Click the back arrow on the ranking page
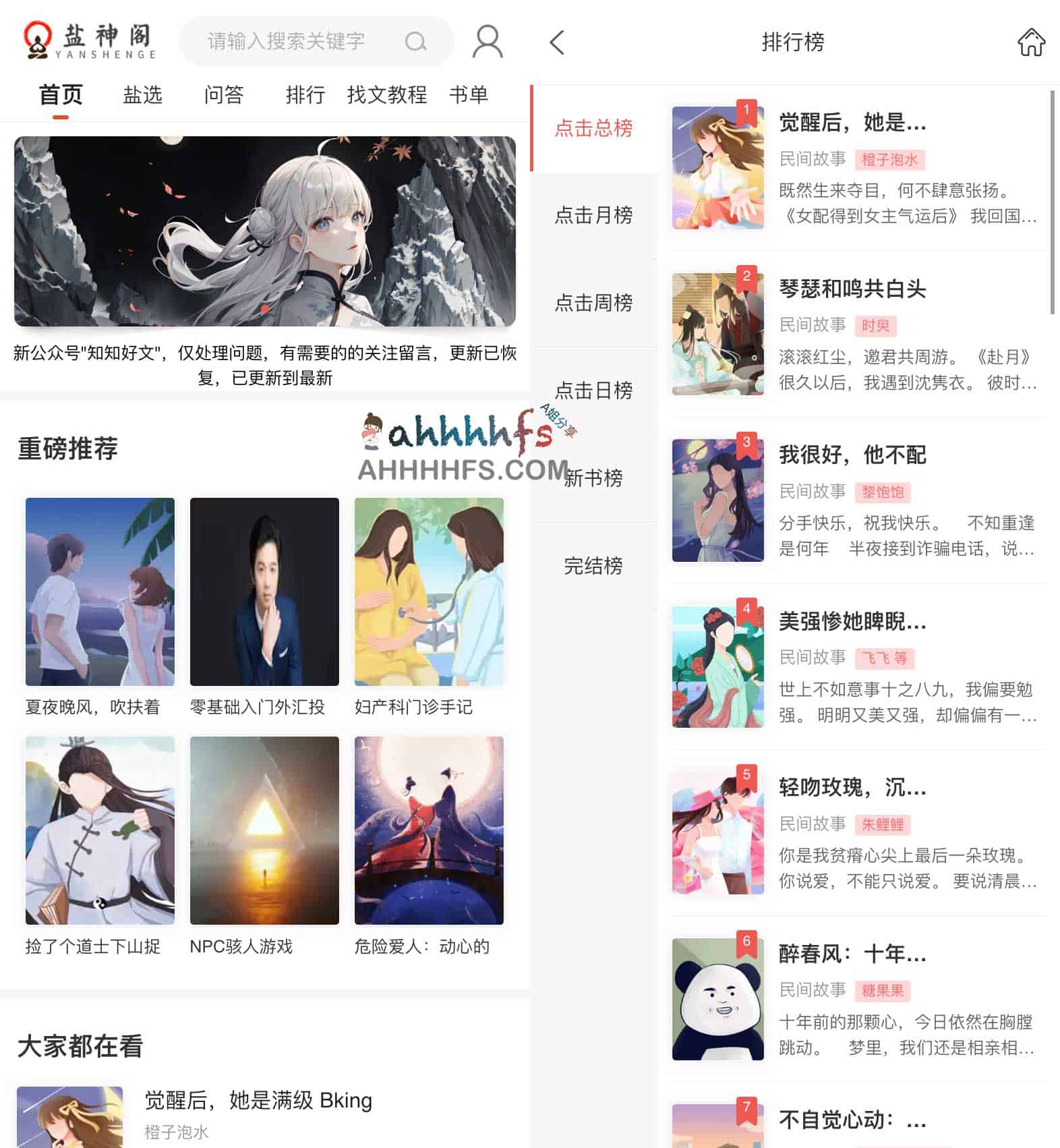The image size is (1060, 1148). point(556,42)
